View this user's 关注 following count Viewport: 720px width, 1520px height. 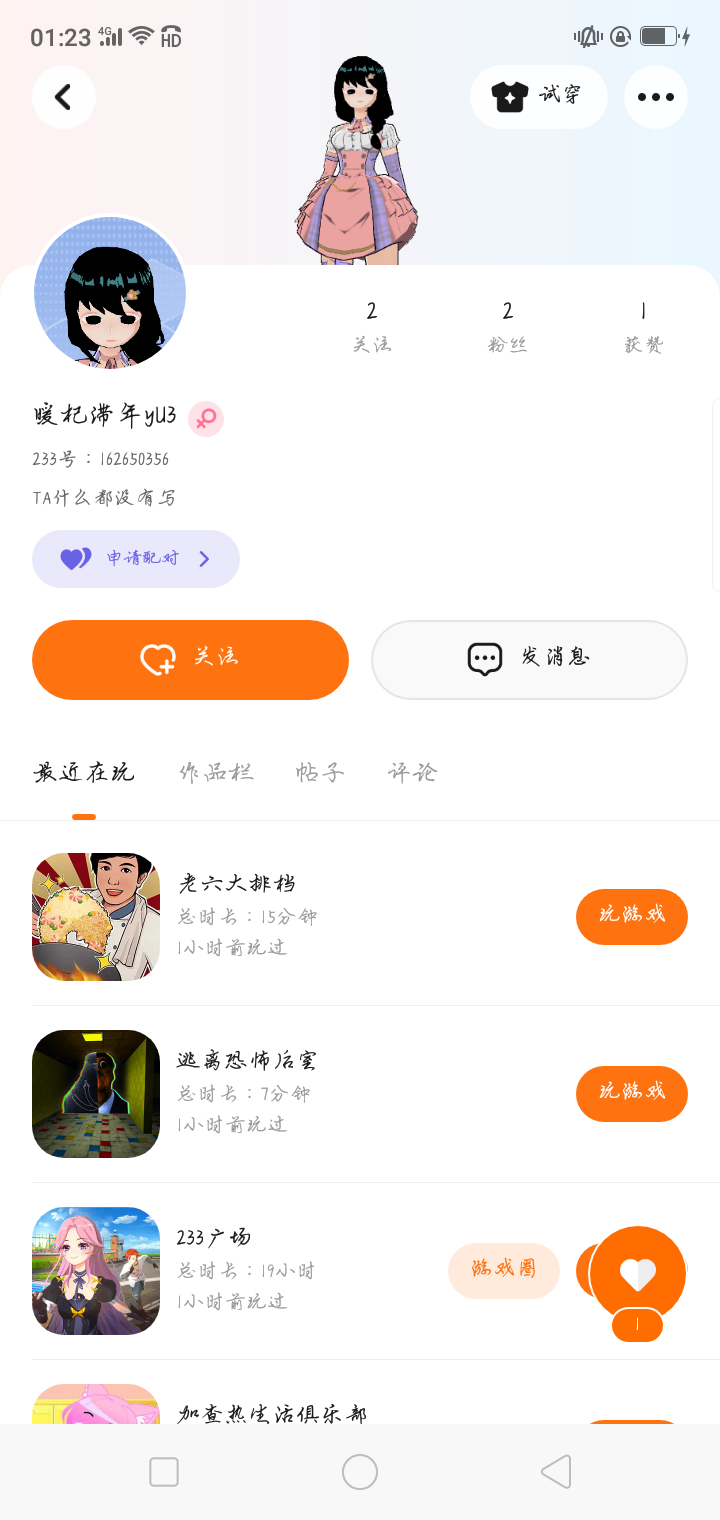372,326
